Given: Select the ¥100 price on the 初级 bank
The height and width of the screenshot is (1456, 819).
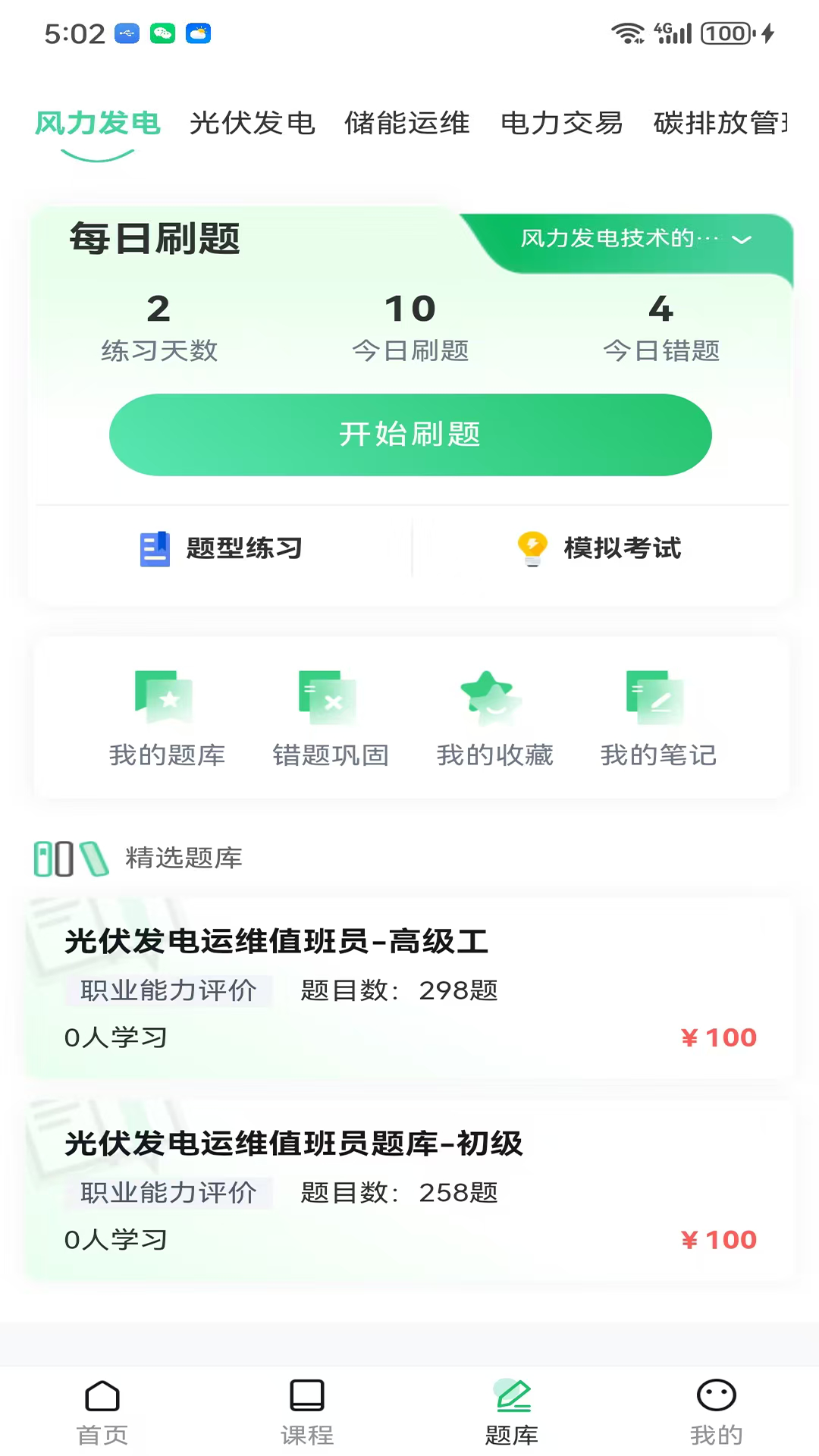Looking at the screenshot, I should pos(718,1239).
